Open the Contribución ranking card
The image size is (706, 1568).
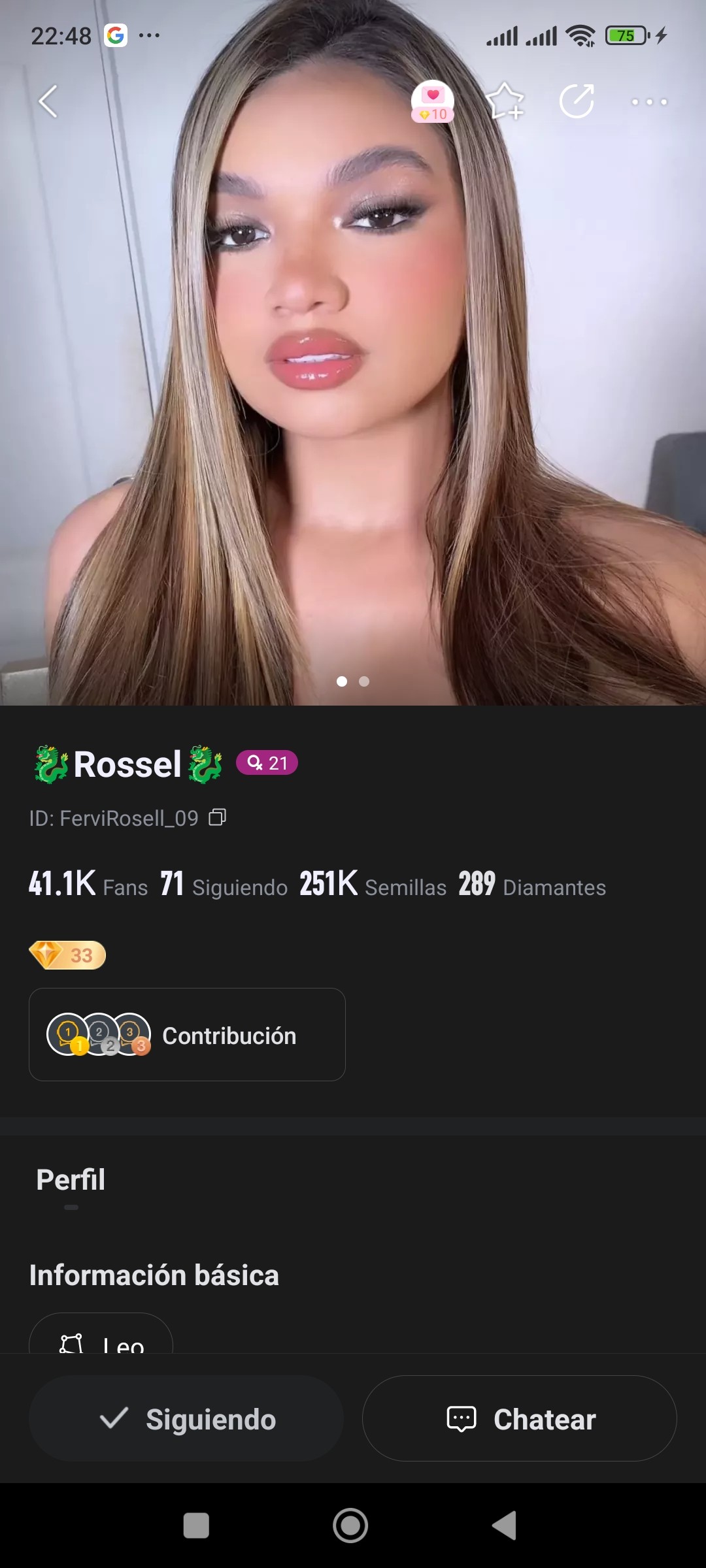[x=187, y=1035]
